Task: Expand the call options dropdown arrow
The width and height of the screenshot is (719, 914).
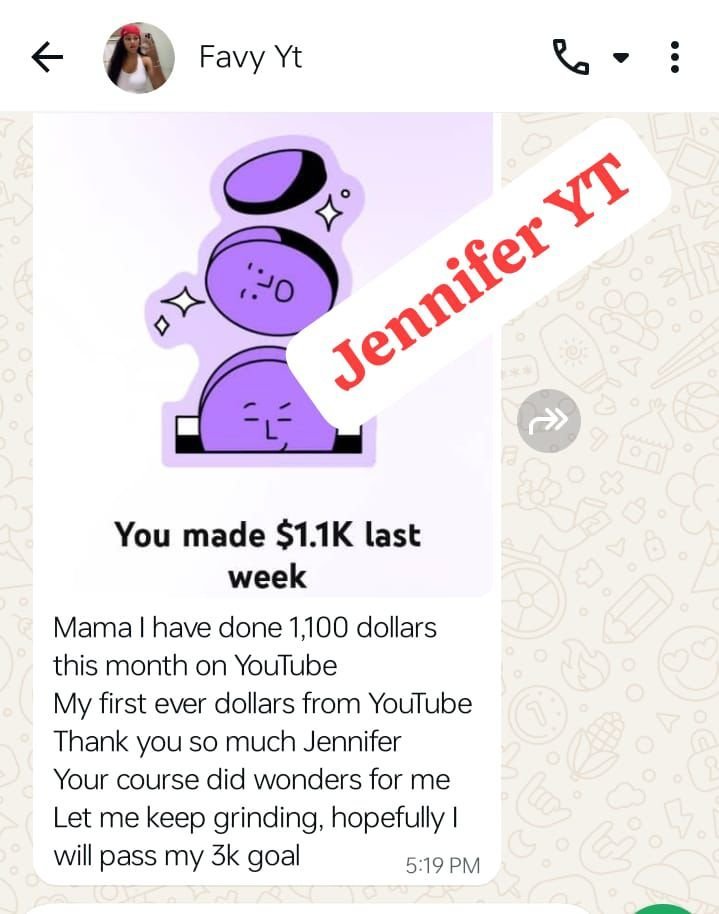Action: click(x=621, y=58)
